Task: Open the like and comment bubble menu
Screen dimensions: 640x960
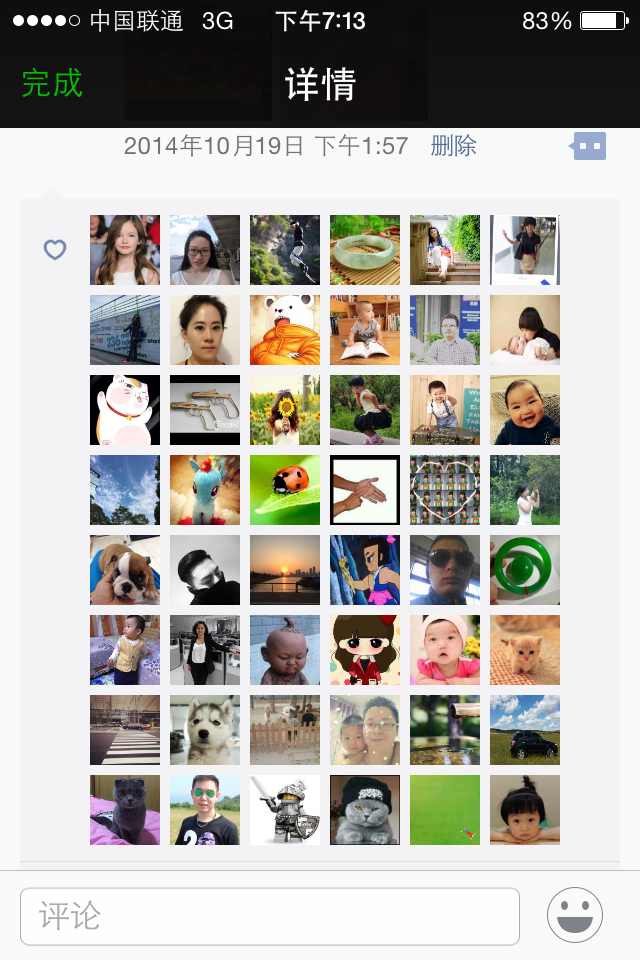Action: click(x=589, y=146)
